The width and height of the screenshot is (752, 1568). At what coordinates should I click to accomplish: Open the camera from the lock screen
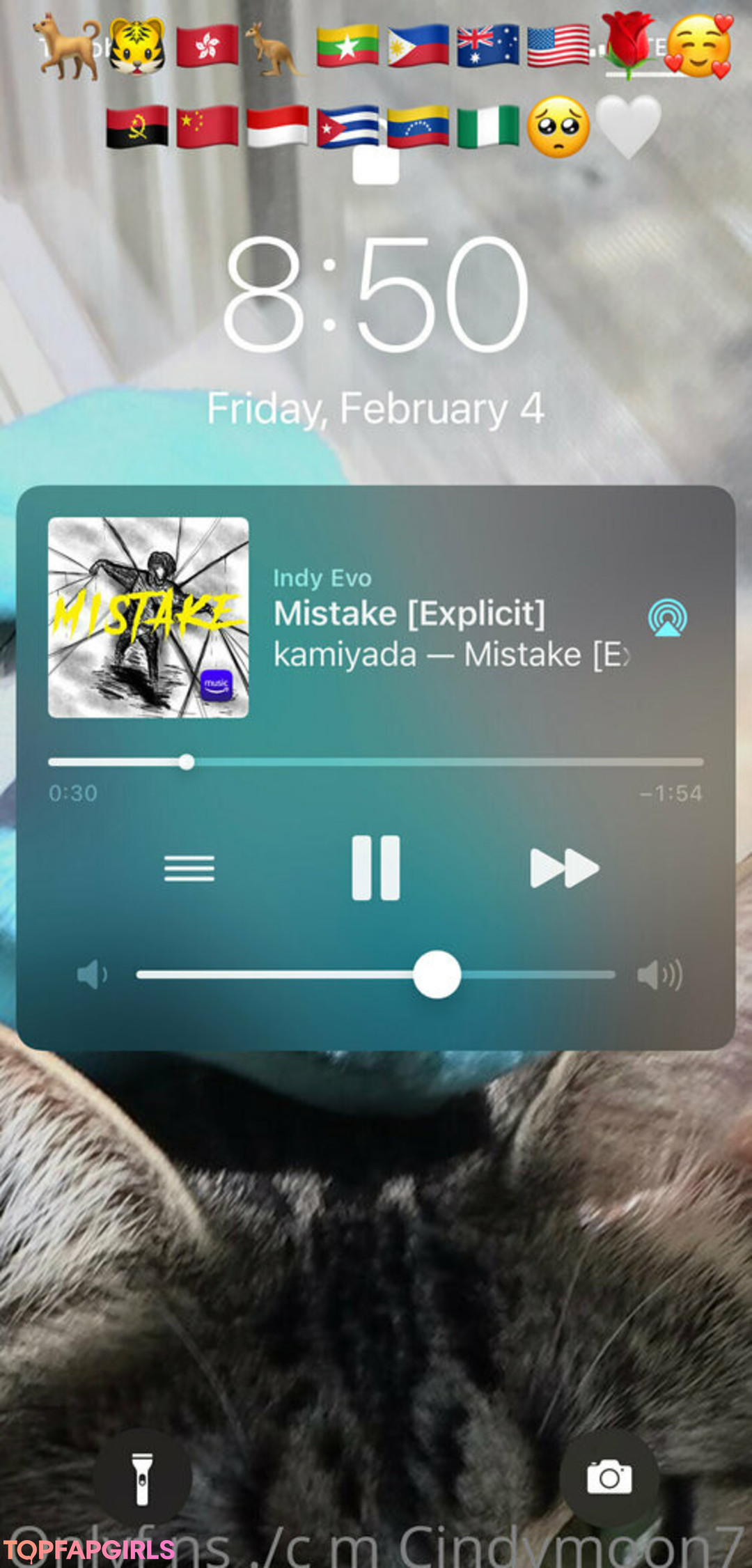tap(609, 1477)
